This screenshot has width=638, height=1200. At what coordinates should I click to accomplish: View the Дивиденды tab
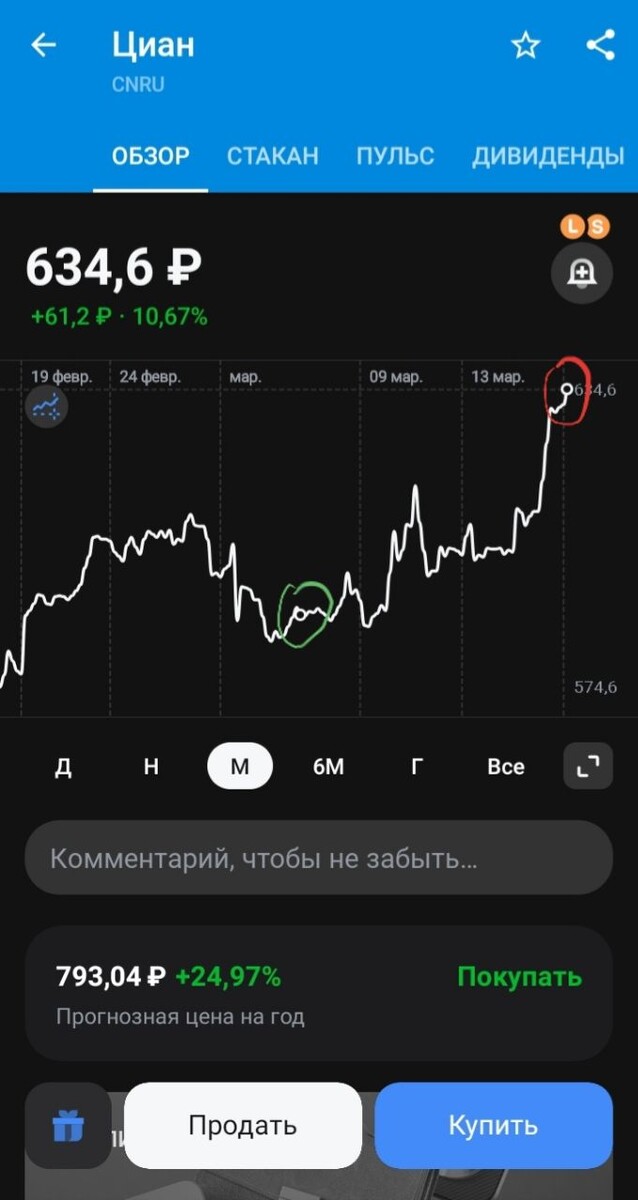click(548, 156)
